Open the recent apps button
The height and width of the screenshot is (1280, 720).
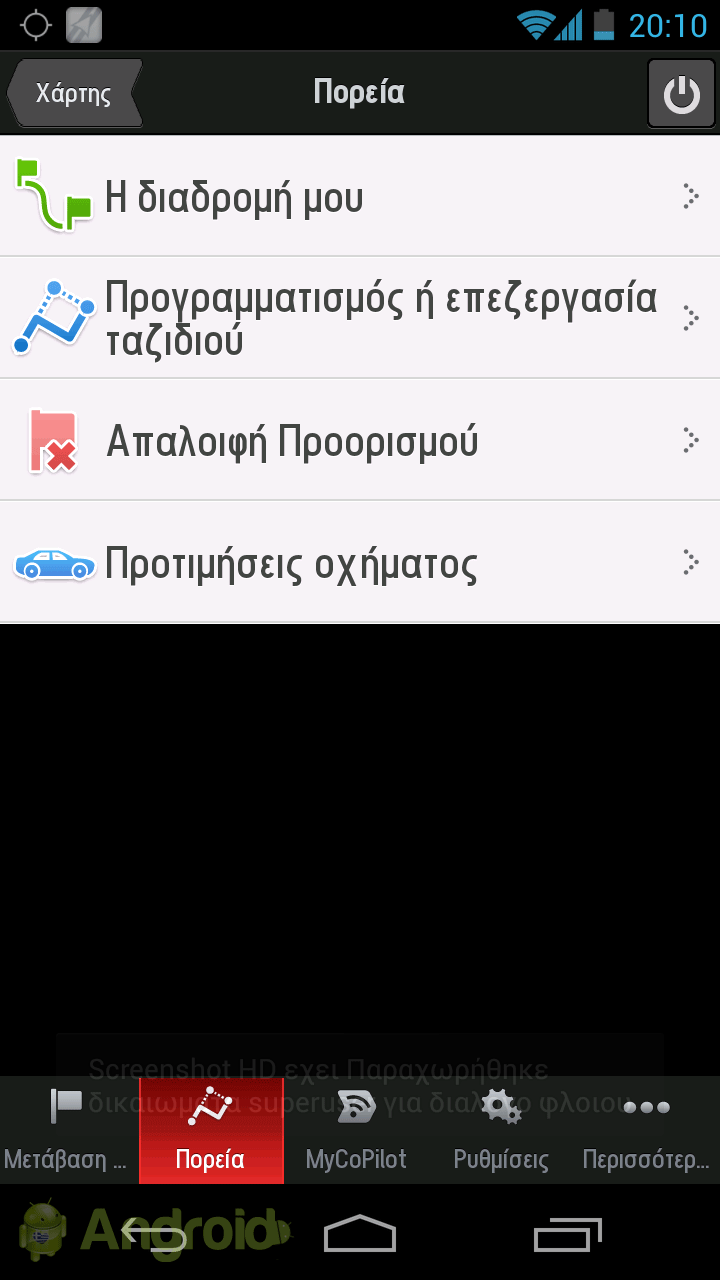click(x=568, y=1233)
